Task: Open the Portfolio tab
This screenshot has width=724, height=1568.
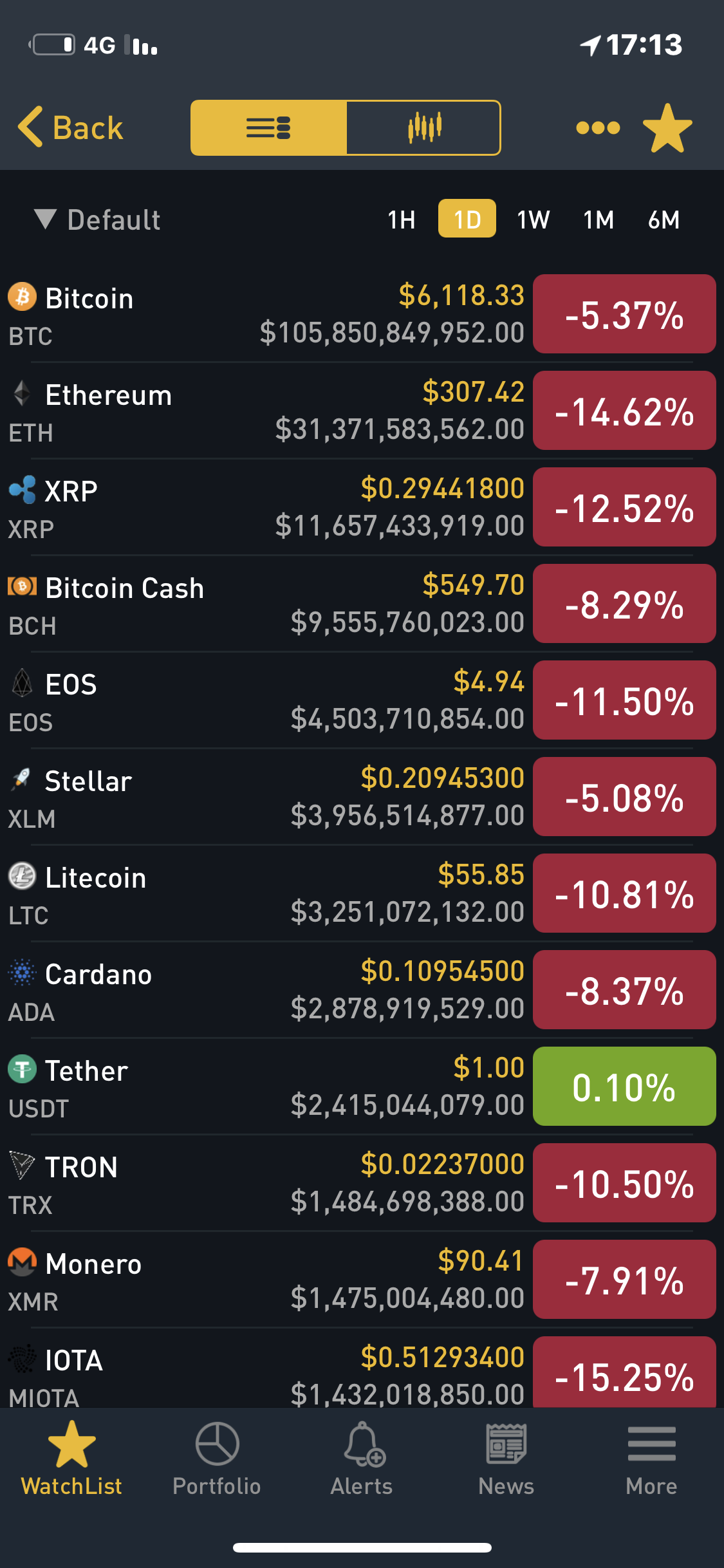Action: [217, 1459]
